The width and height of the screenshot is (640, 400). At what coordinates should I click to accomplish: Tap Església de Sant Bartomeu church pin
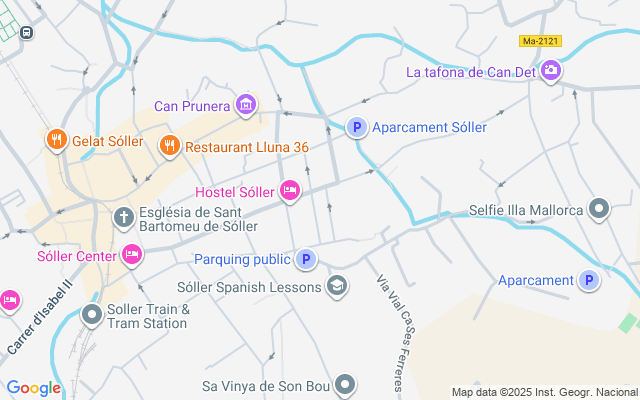(124, 218)
